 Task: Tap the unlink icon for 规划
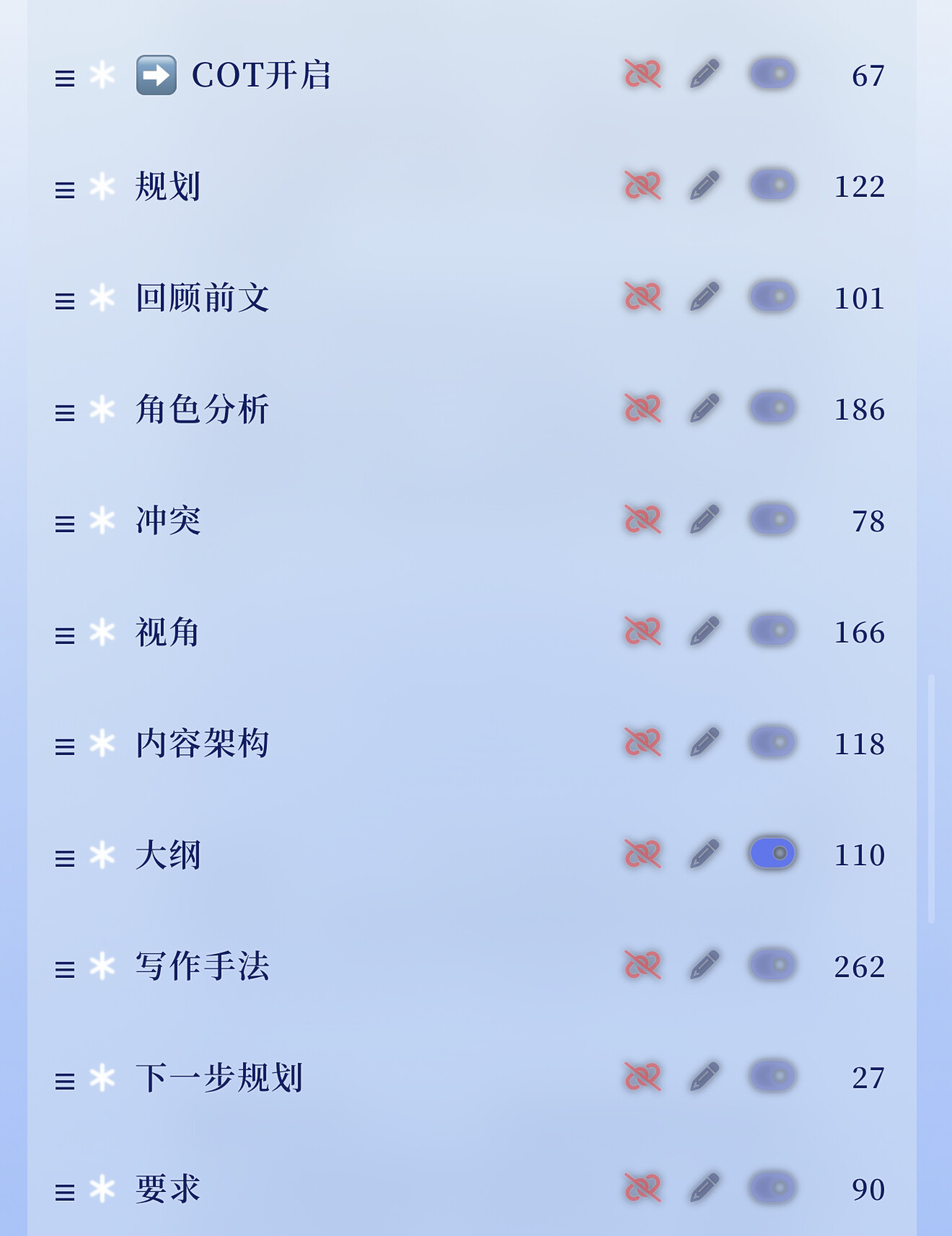pyautogui.click(x=643, y=185)
